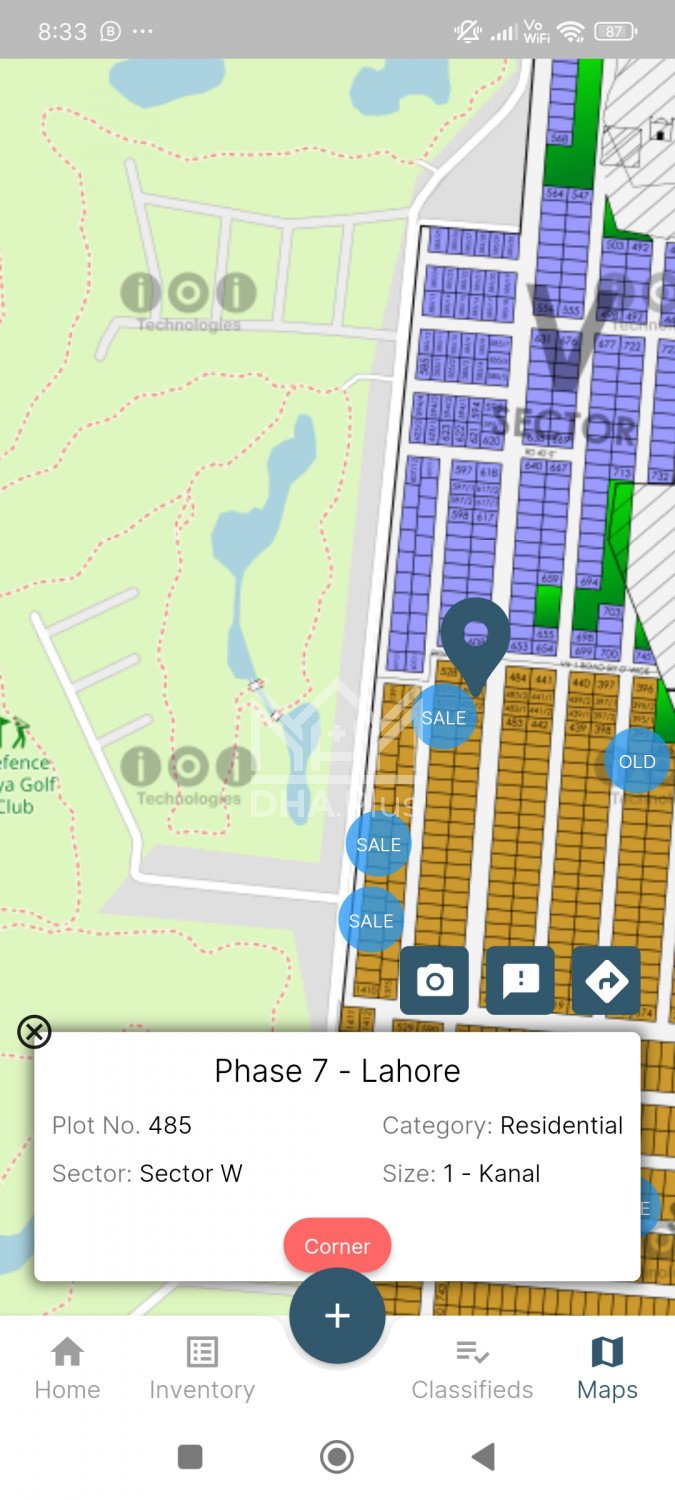Get directions with the turn arrow icon
Image resolution: width=675 pixels, height=1500 pixels.
coord(606,981)
